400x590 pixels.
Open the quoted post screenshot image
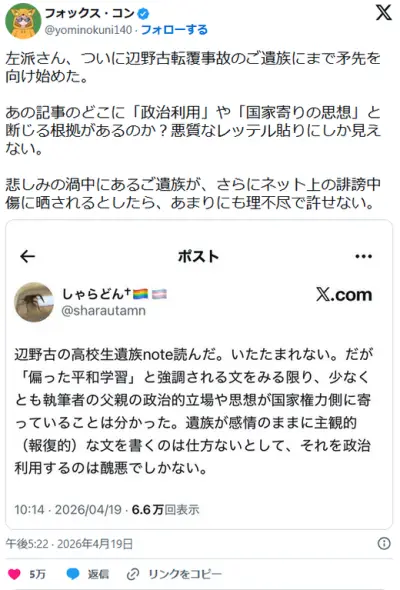click(x=199, y=374)
